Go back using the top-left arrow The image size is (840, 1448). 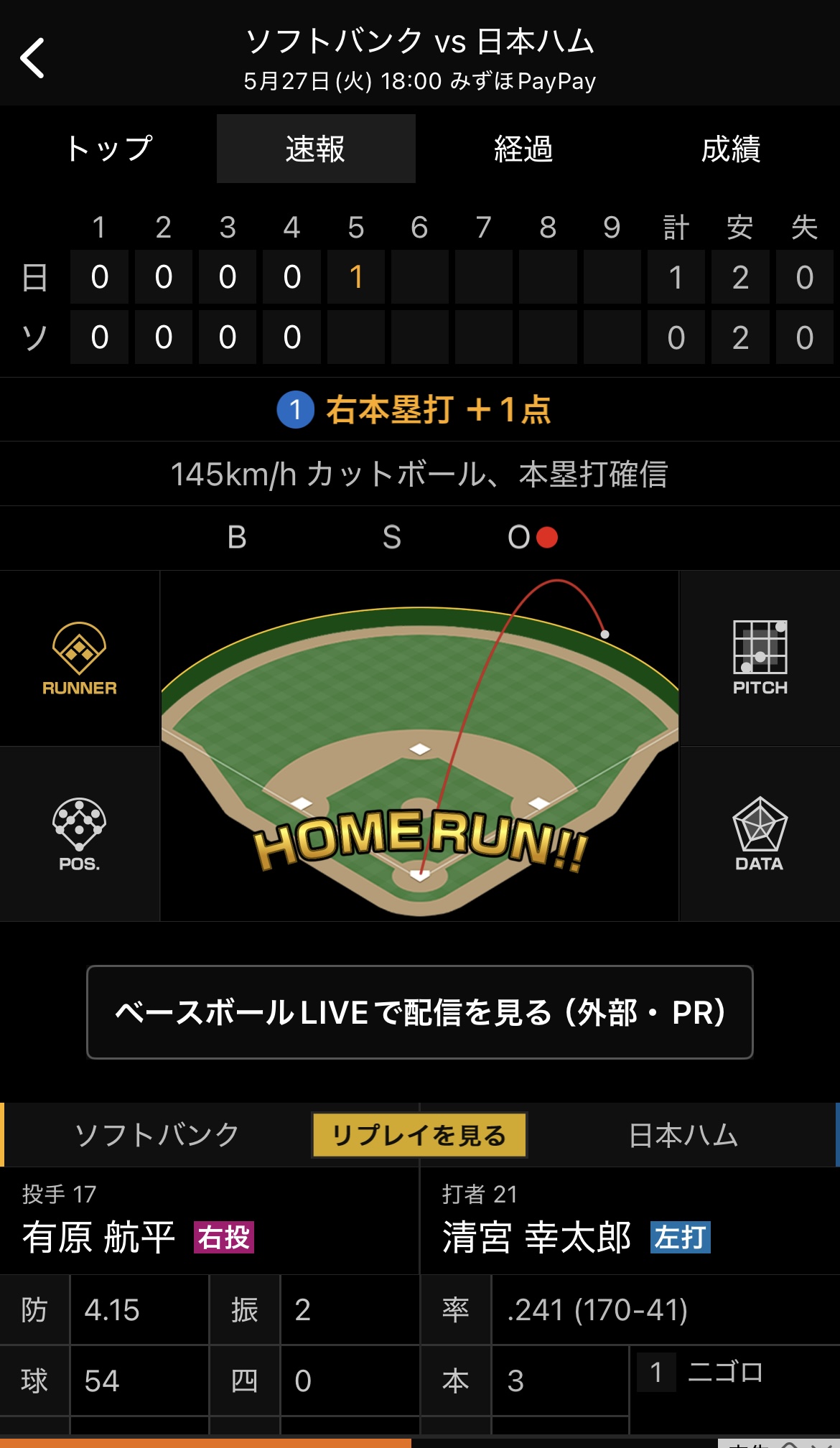[x=32, y=58]
